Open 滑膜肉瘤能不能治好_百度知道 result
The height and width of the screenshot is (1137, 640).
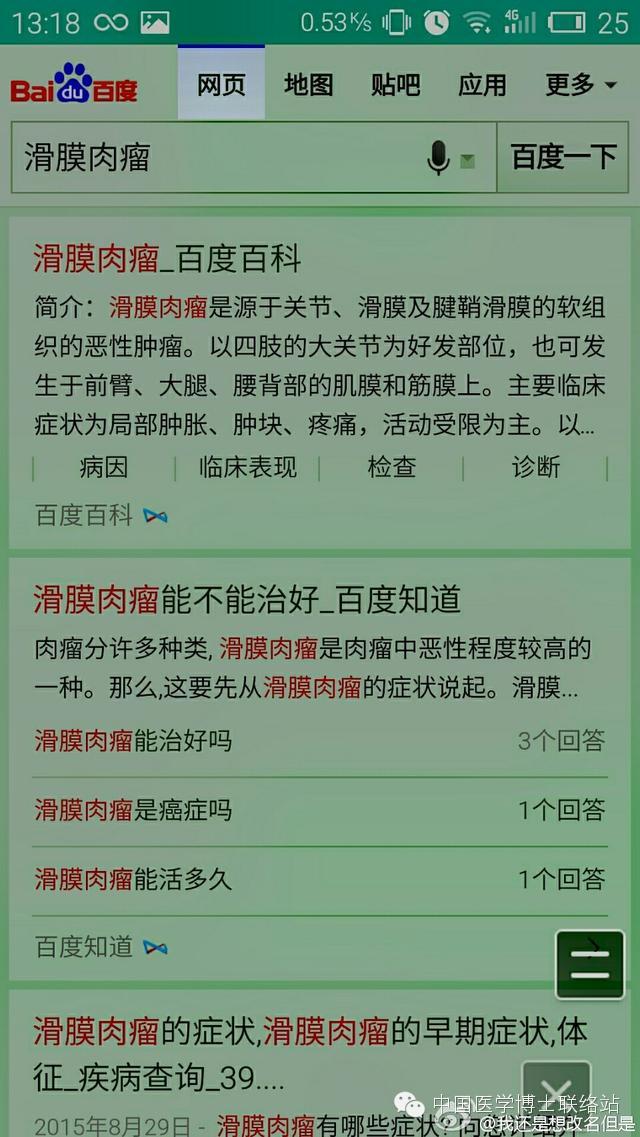click(247, 599)
